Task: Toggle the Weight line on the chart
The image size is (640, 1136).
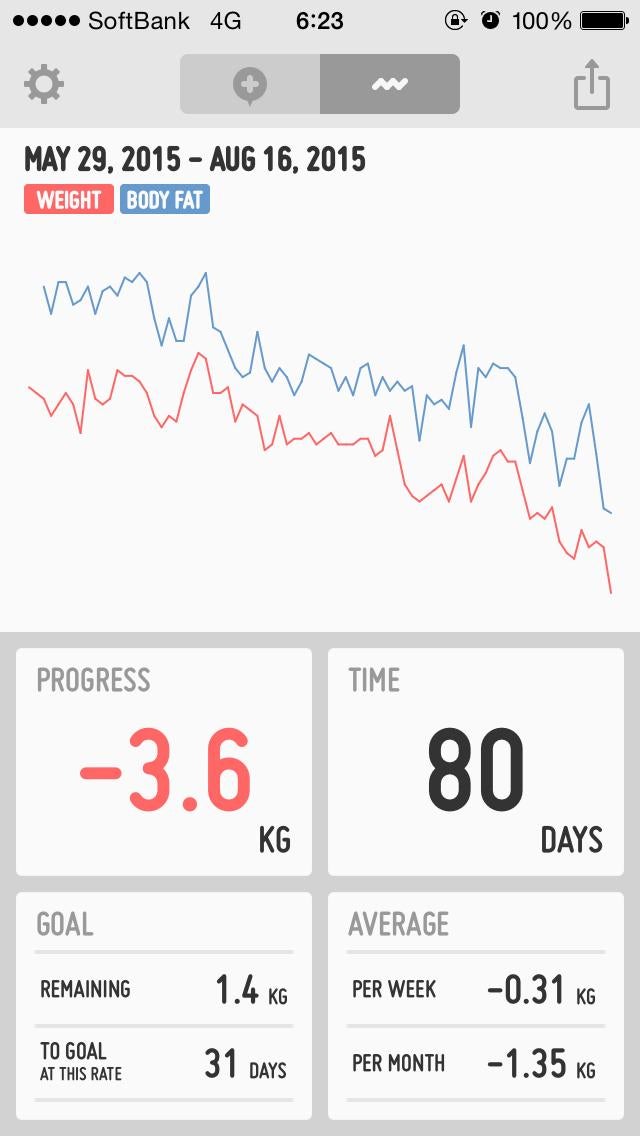Action: [69, 200]
